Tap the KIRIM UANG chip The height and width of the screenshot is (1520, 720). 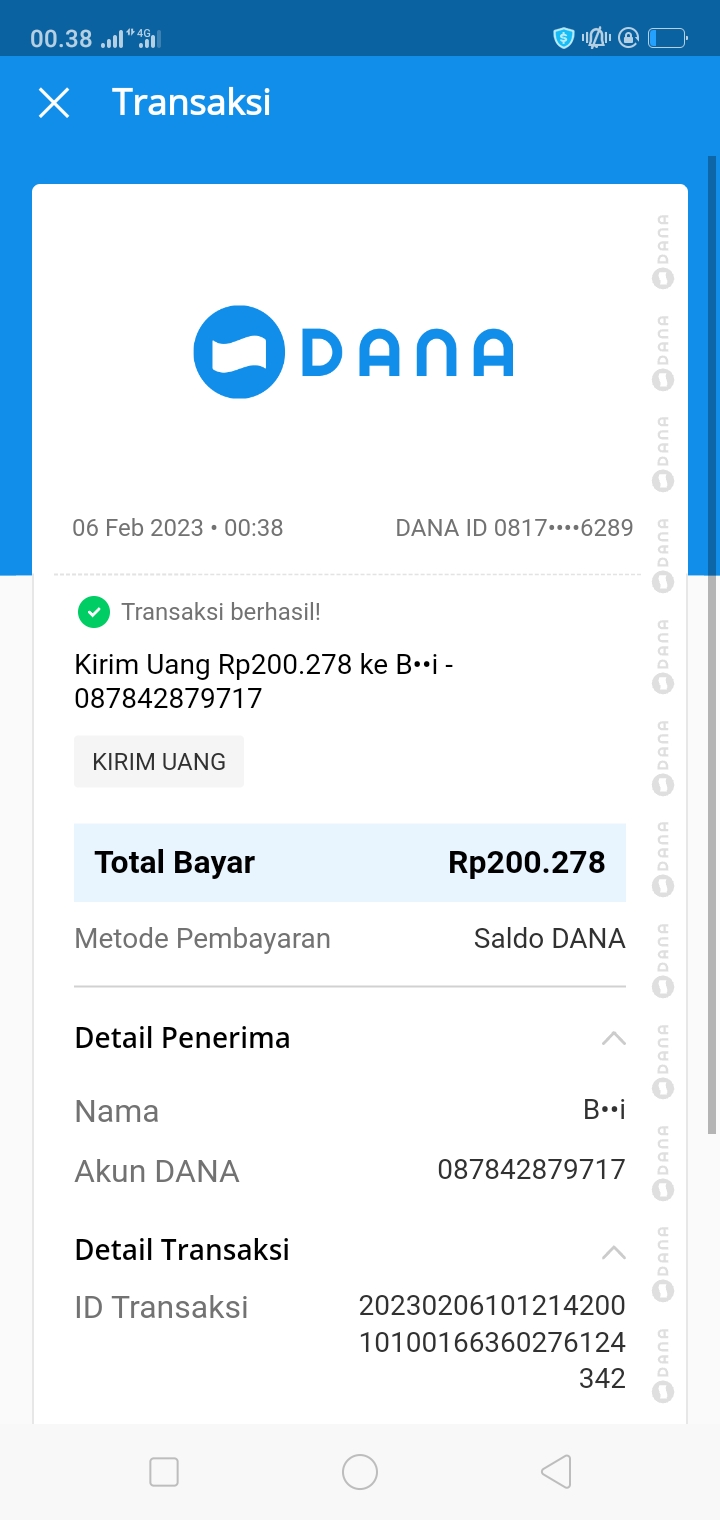tap(159, 762)
